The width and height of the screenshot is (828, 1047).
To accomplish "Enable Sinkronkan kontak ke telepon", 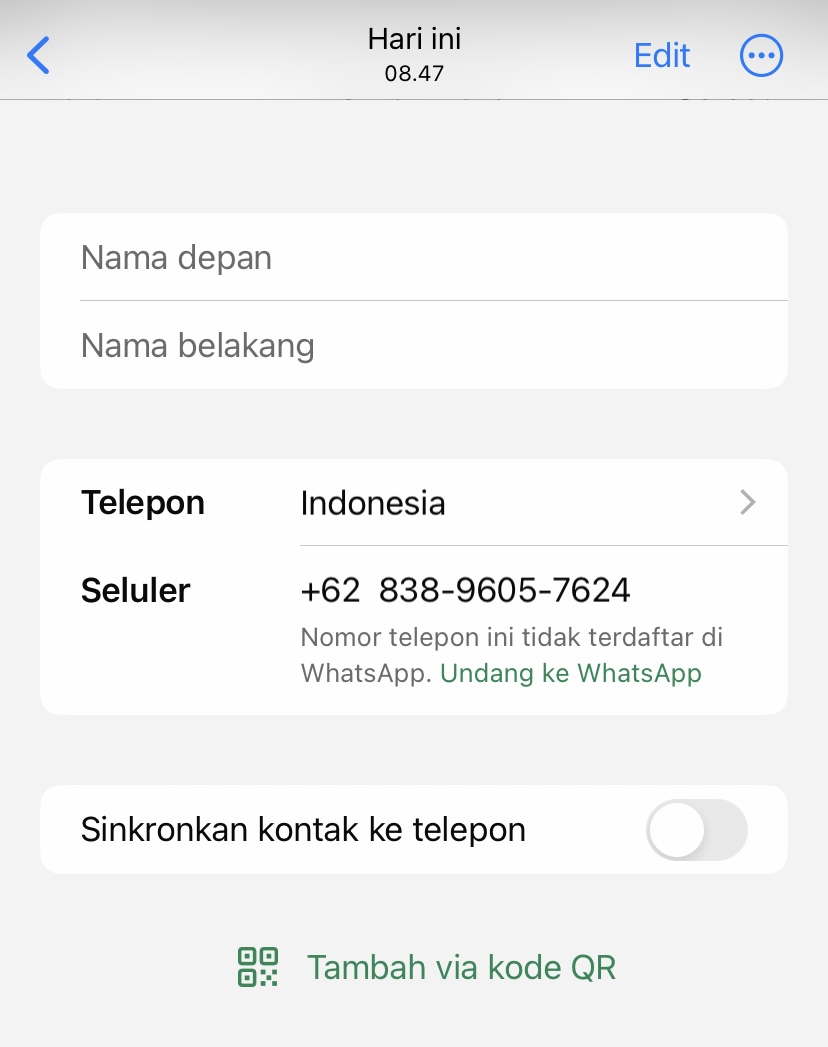I will [x=696, y=829].
